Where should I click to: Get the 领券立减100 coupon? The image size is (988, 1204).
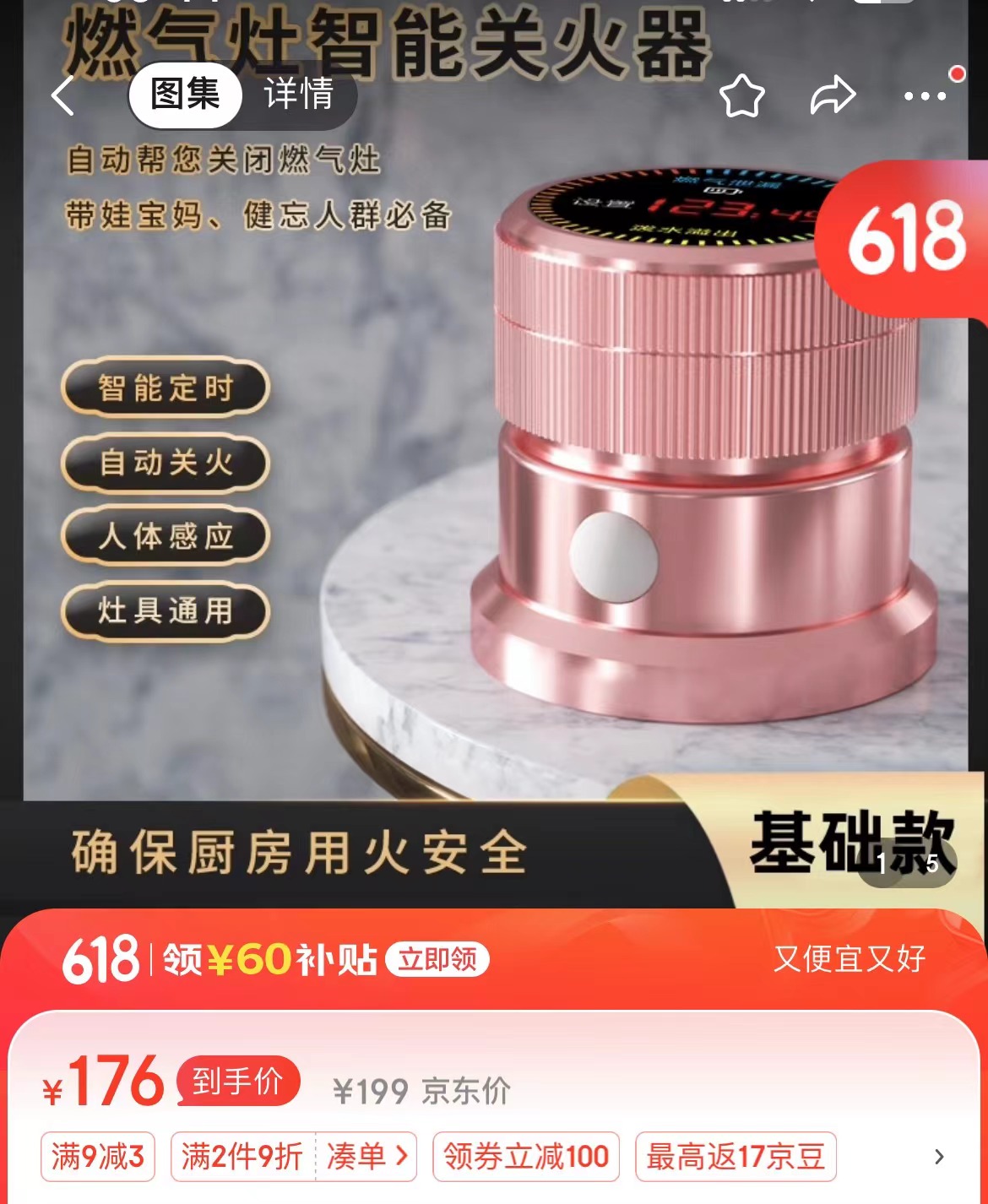tap(525, 1157)
